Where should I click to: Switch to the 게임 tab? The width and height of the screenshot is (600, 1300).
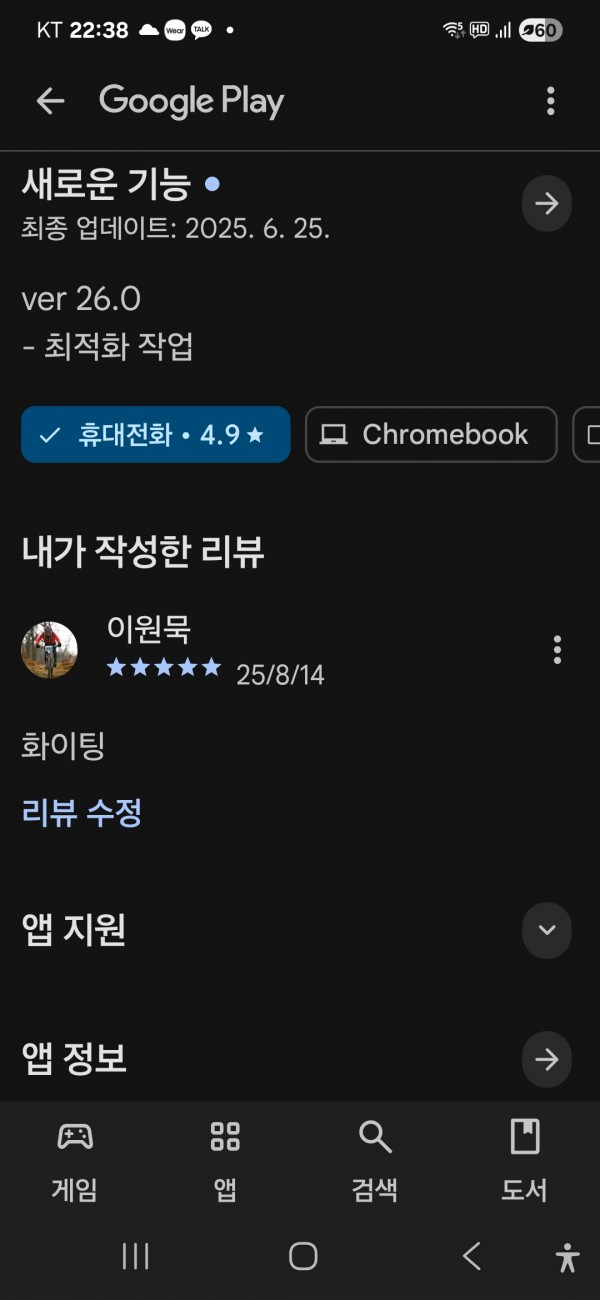coord(75,1160)
